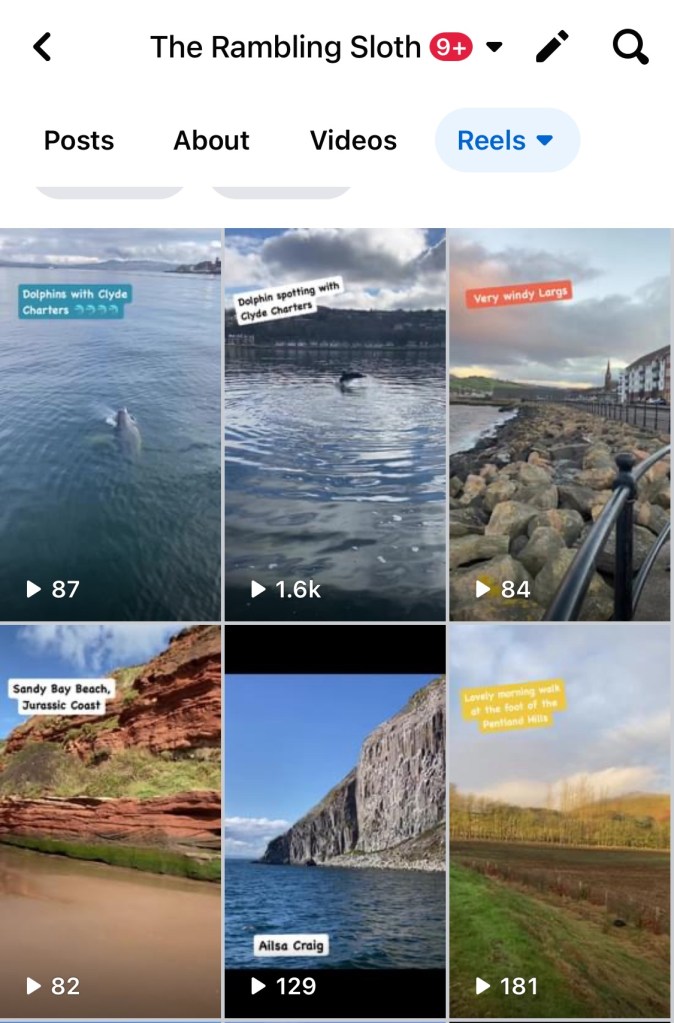Watch the Ailsa Craig reel
The width and height of the screenshot is (674, 1023).
335,820
